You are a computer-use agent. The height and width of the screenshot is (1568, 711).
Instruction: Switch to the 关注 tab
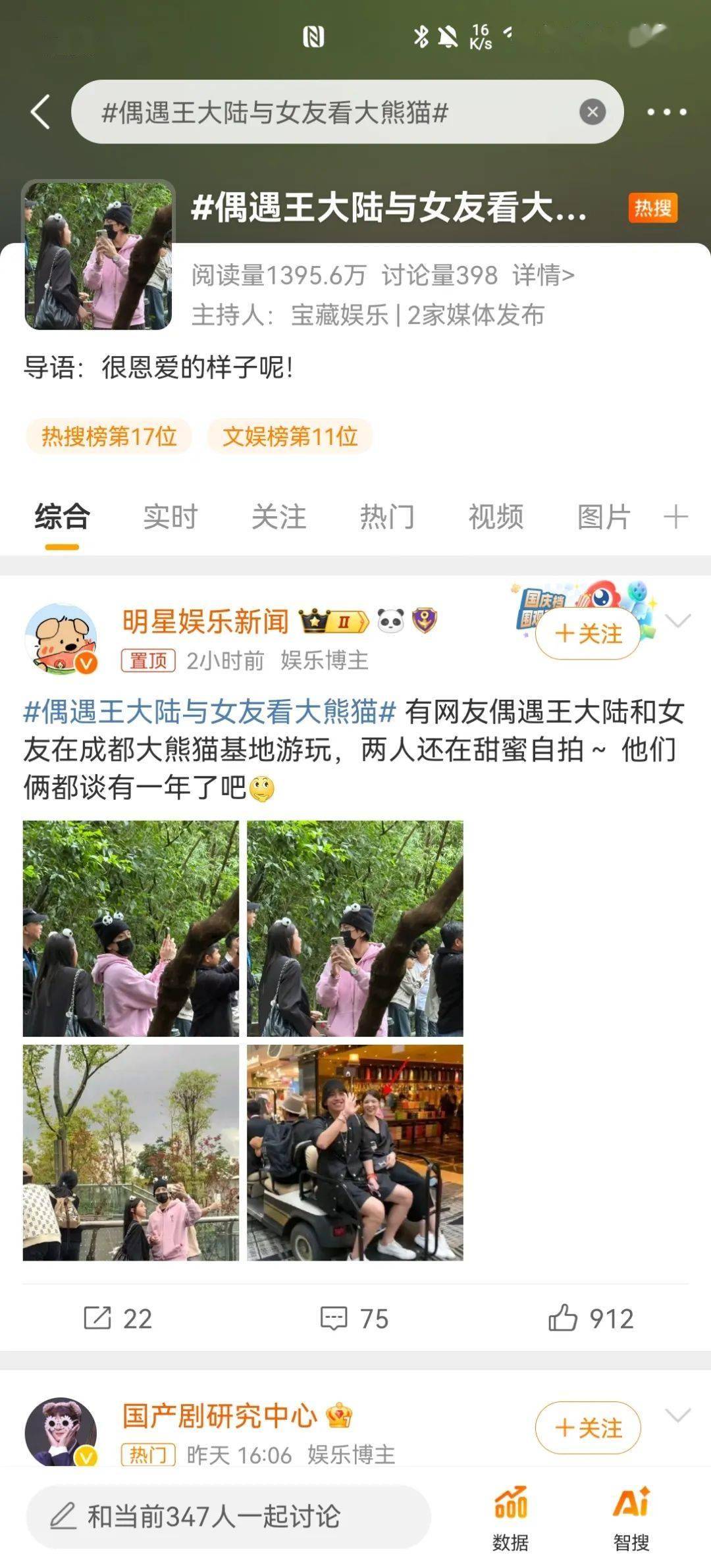(278, 517)
